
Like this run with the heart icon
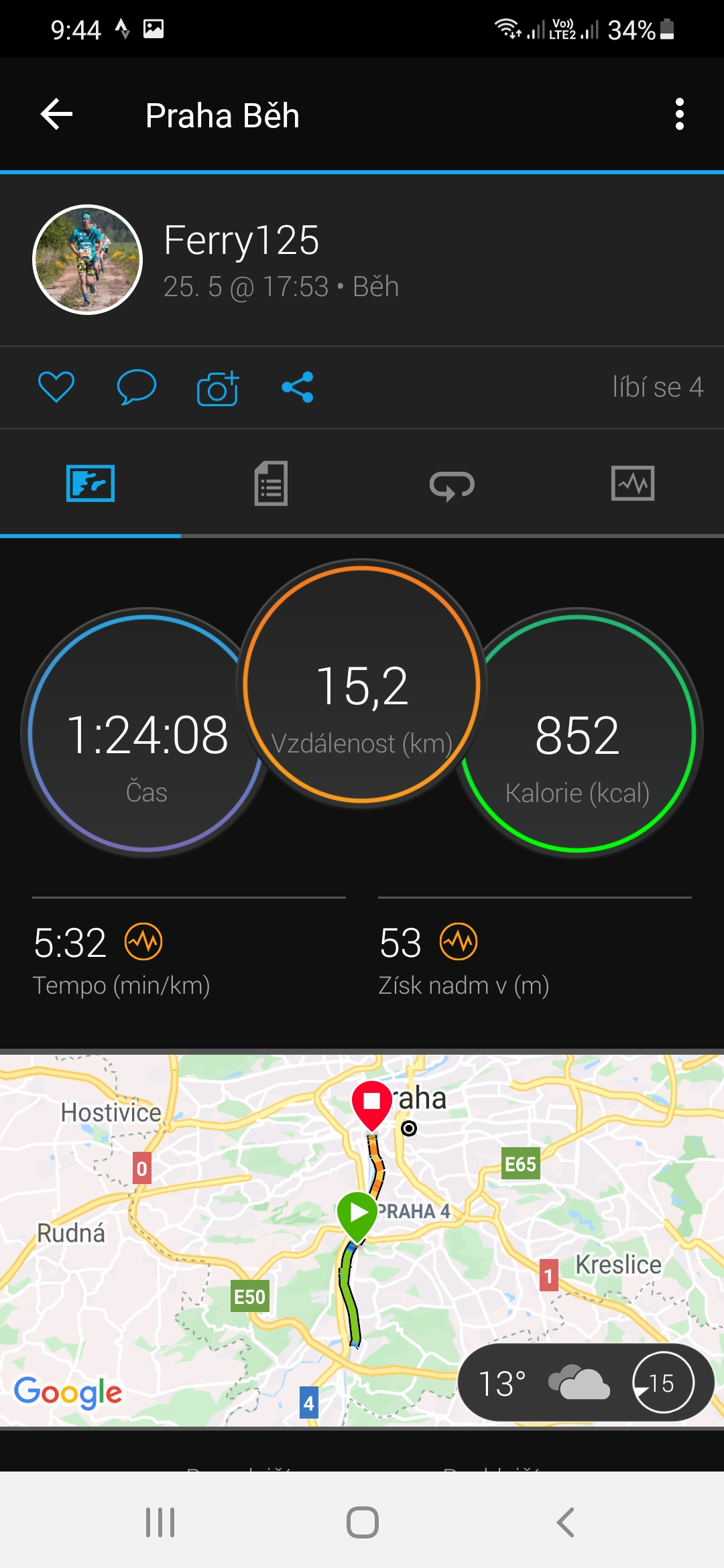click(56, 387)
